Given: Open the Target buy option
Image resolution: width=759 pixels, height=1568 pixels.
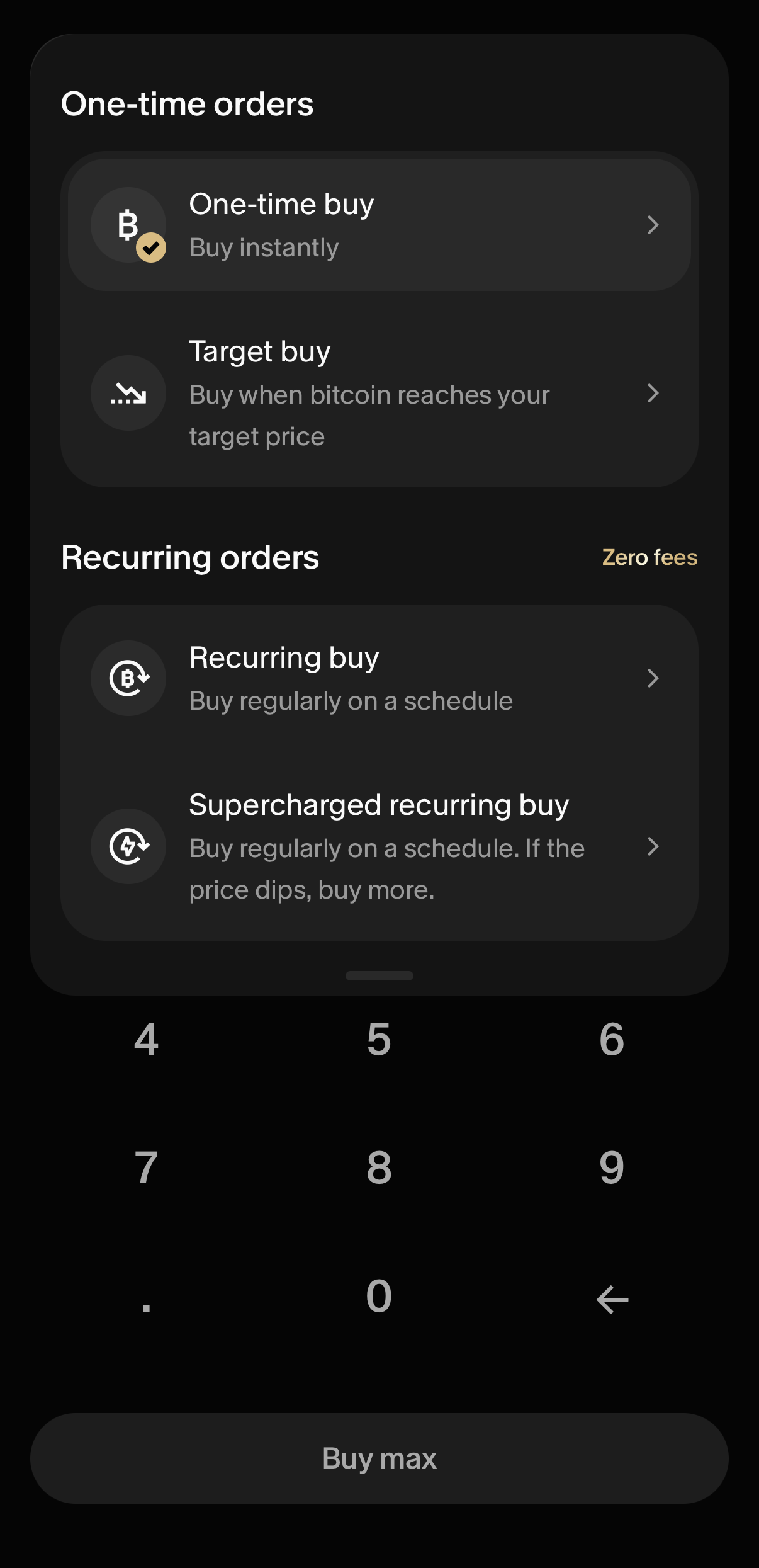Looking at the screenshot, I should (x=379, y=393).
